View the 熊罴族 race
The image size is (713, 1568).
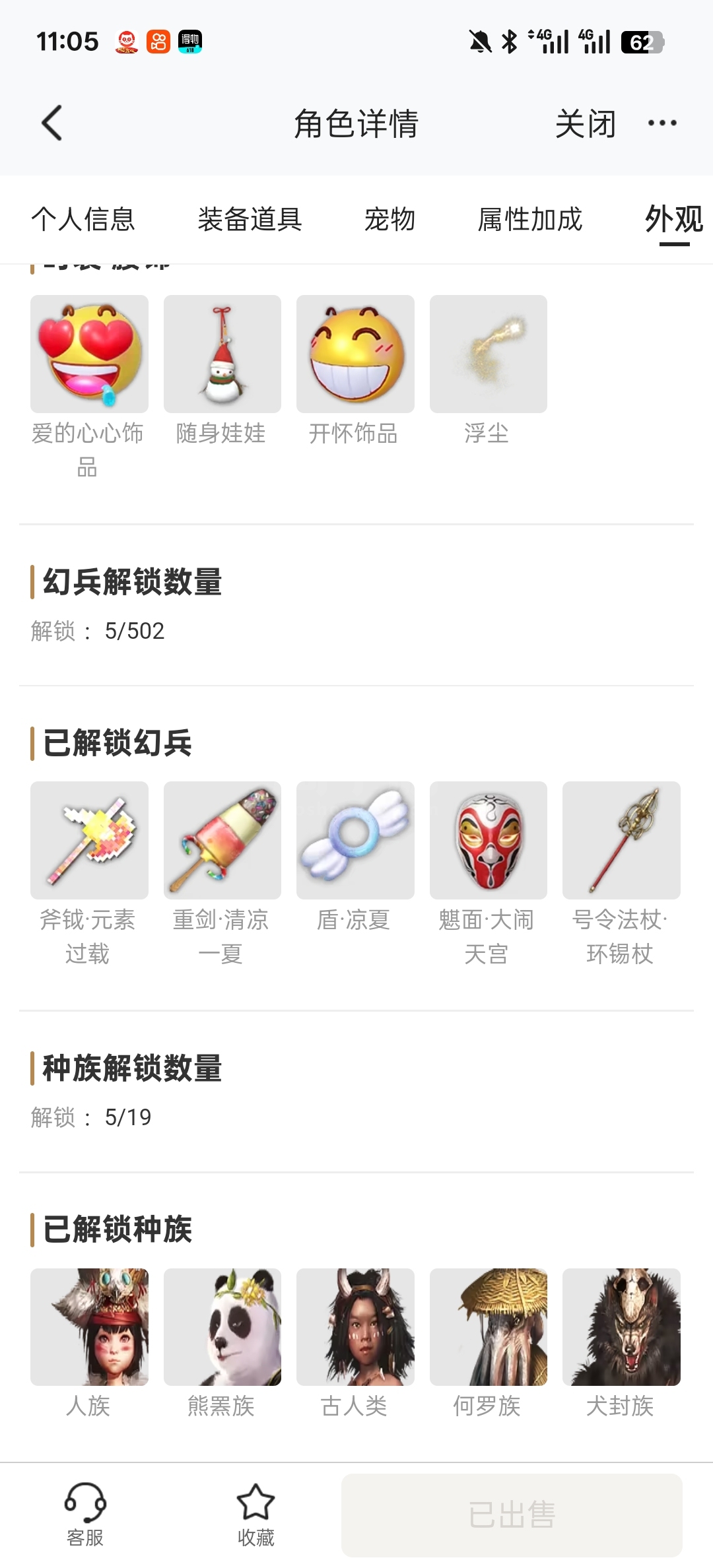(222, 1327)
